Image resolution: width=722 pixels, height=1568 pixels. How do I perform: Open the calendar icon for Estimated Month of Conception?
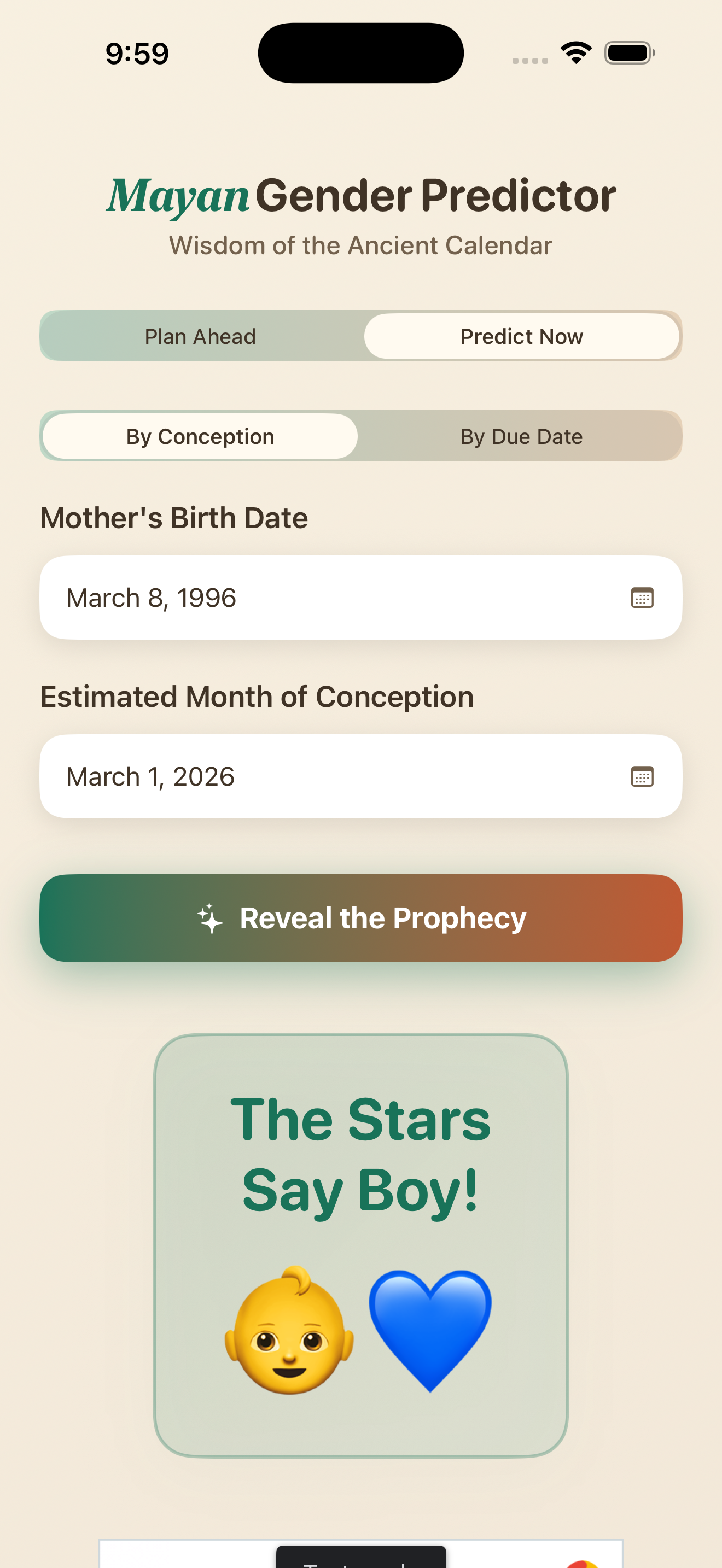pos(643,776)
